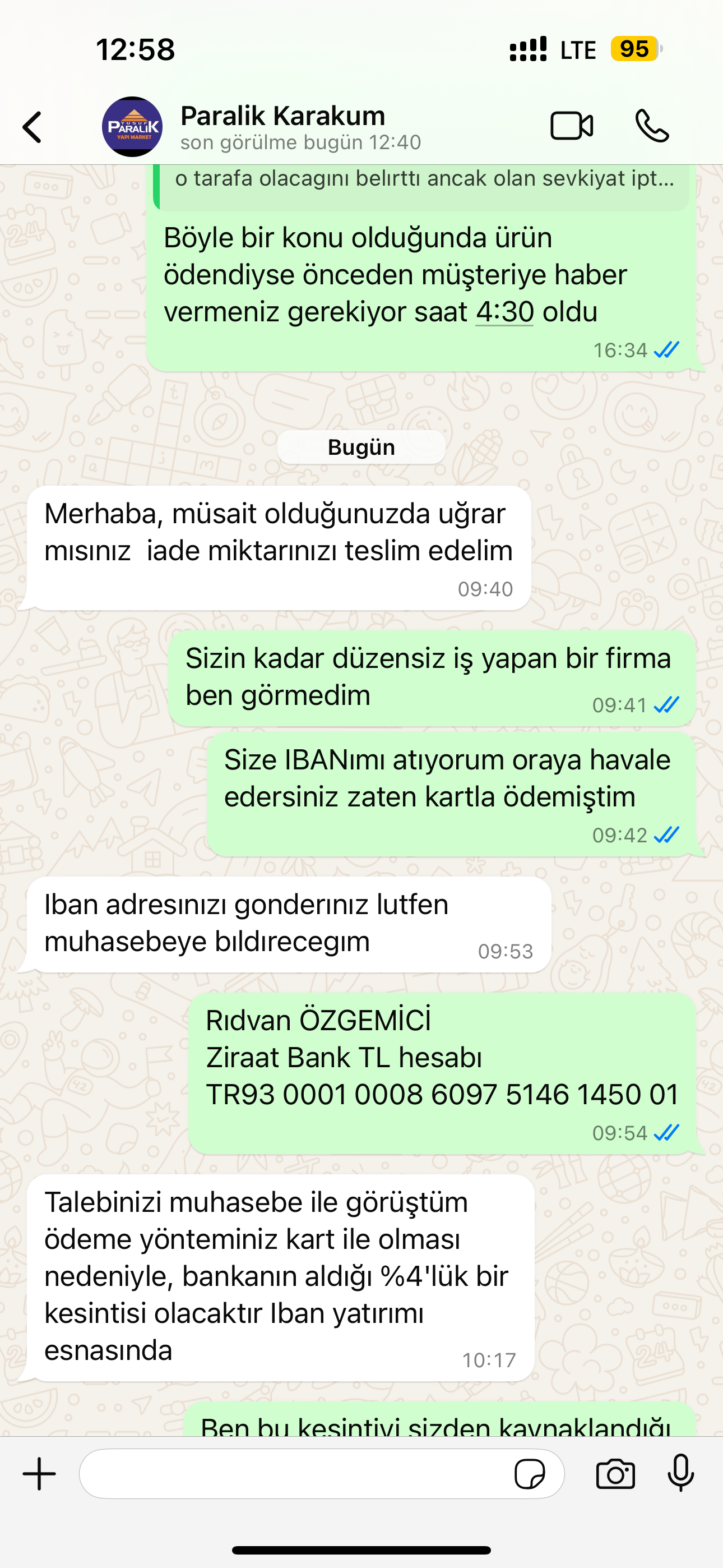This screenshot has width=723, height=1568.
Task: Start a video call with Paralik Karakum
Action: [x=572, y=127]
